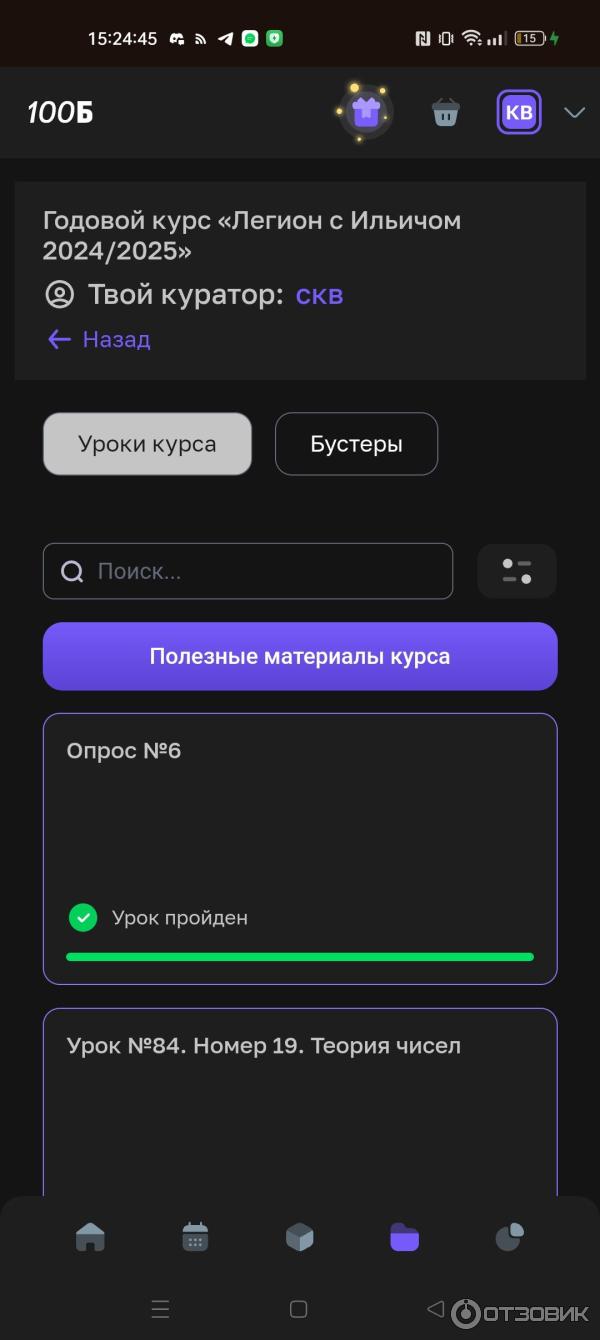Screen dimensions: 600x1340
Task: Open Урок №84 Теория чисел card
Action: click(x=300, y=1100)
